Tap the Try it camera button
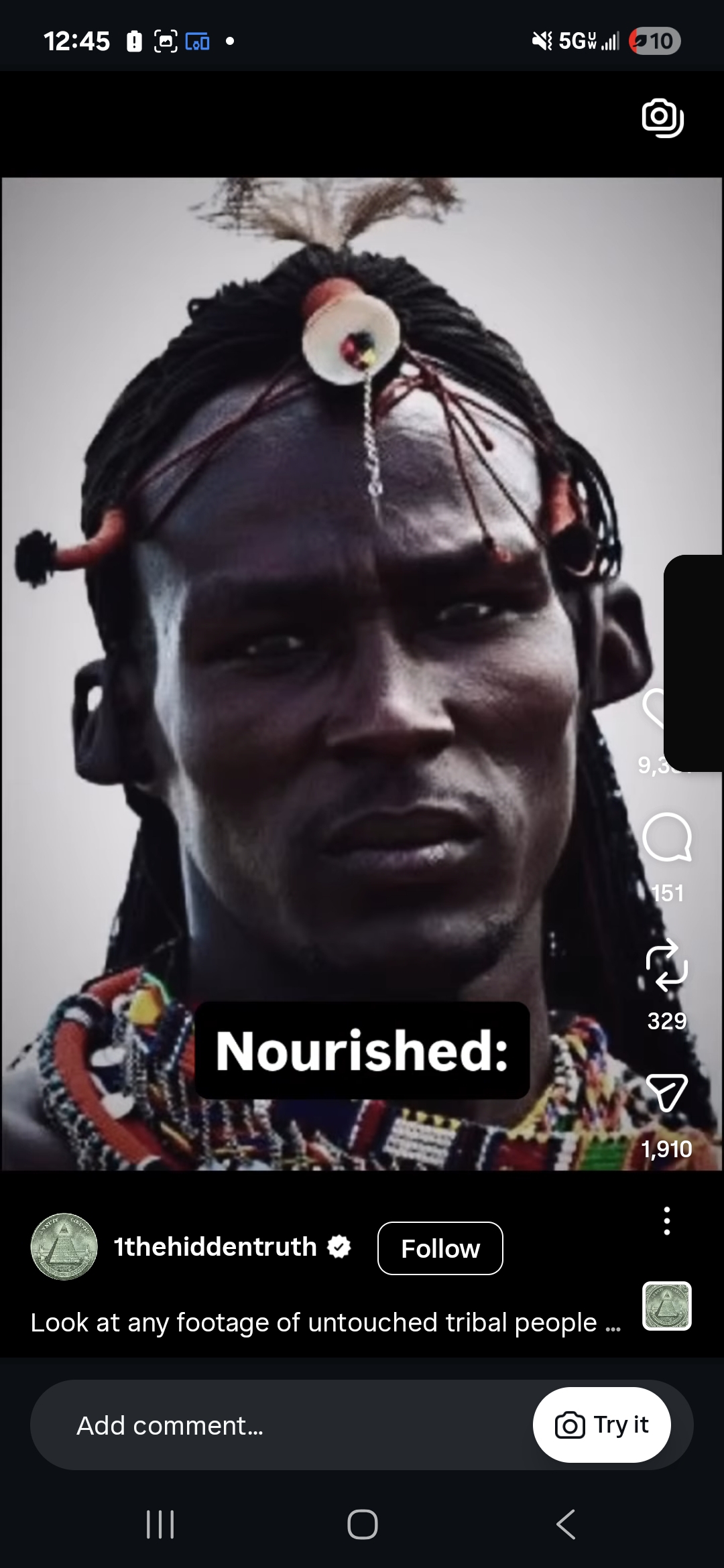Screen dimensions: 724x1568 (601, 1425)
